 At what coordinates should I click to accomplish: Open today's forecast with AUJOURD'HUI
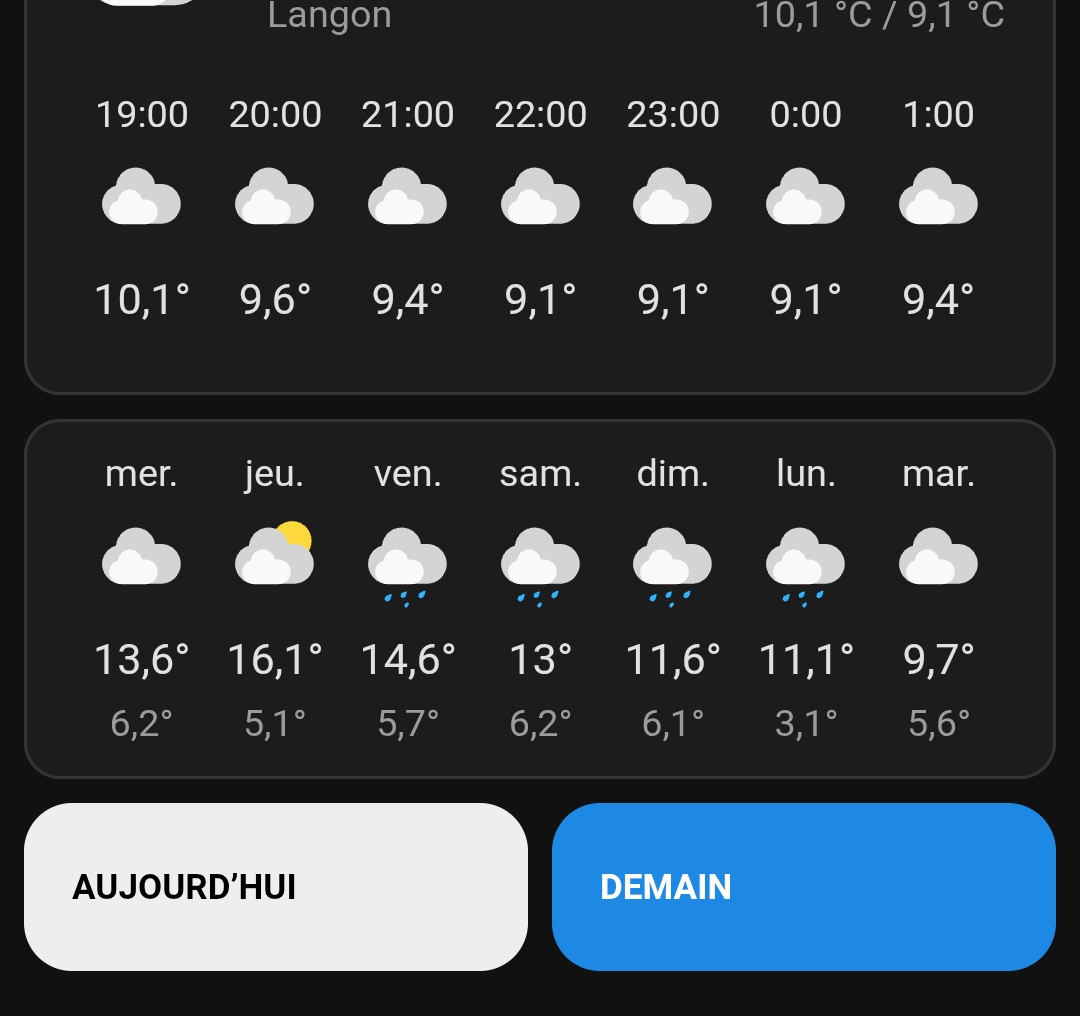(x=275, y=886)
